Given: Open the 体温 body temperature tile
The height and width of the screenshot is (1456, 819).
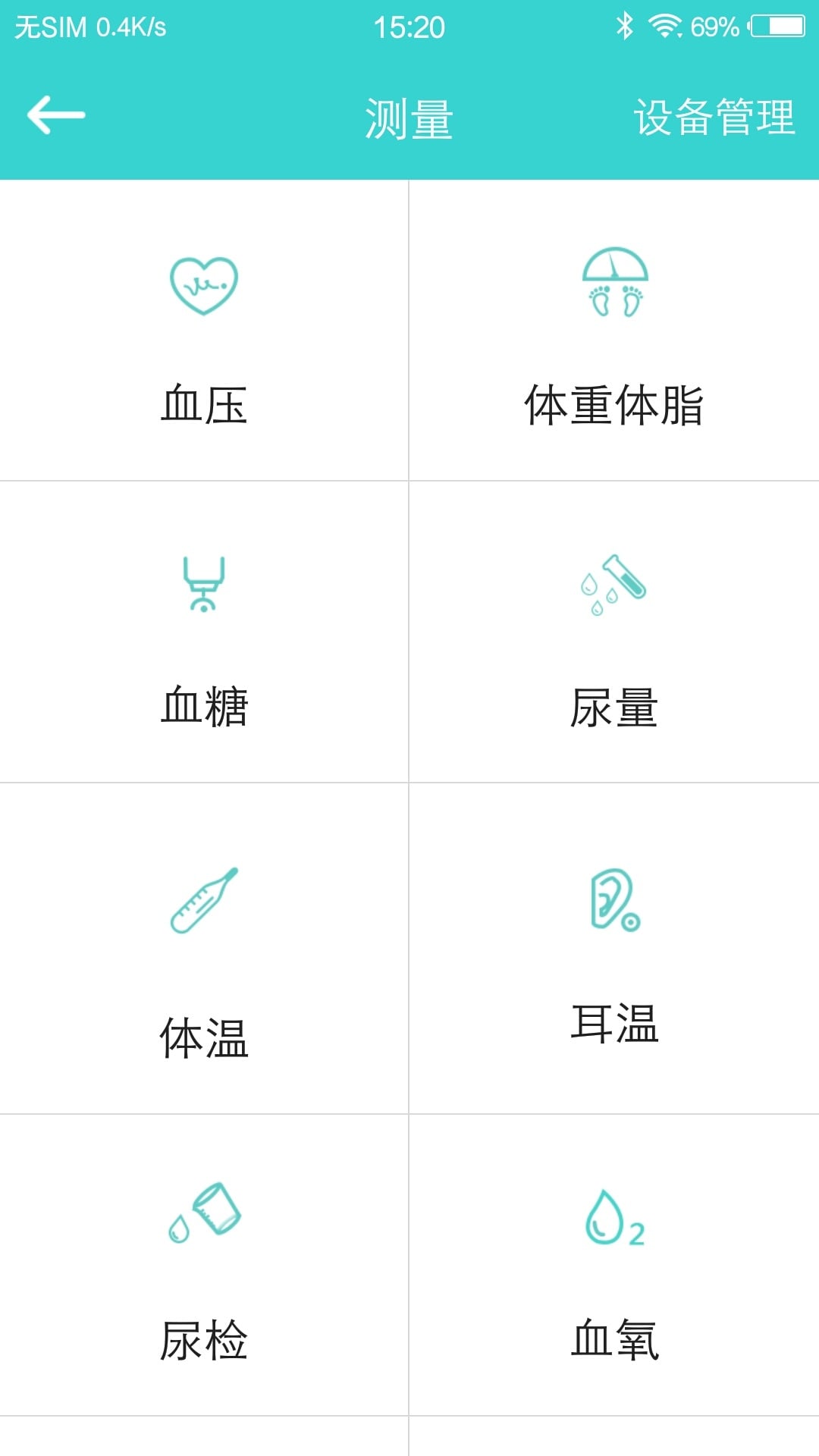Looking at the screenshot, I should 204,948.
